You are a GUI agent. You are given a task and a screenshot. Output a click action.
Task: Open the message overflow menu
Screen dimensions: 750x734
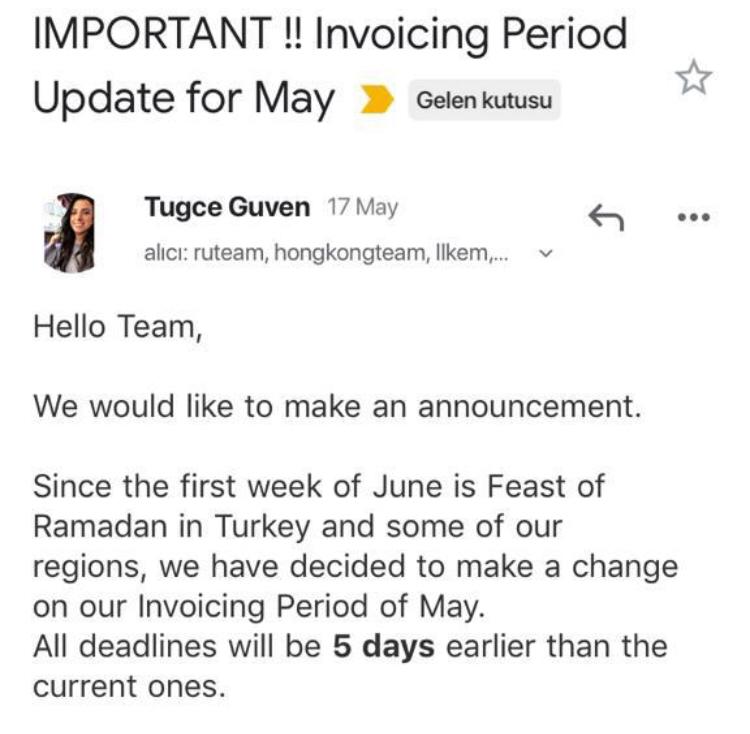[x=693, y=216]
